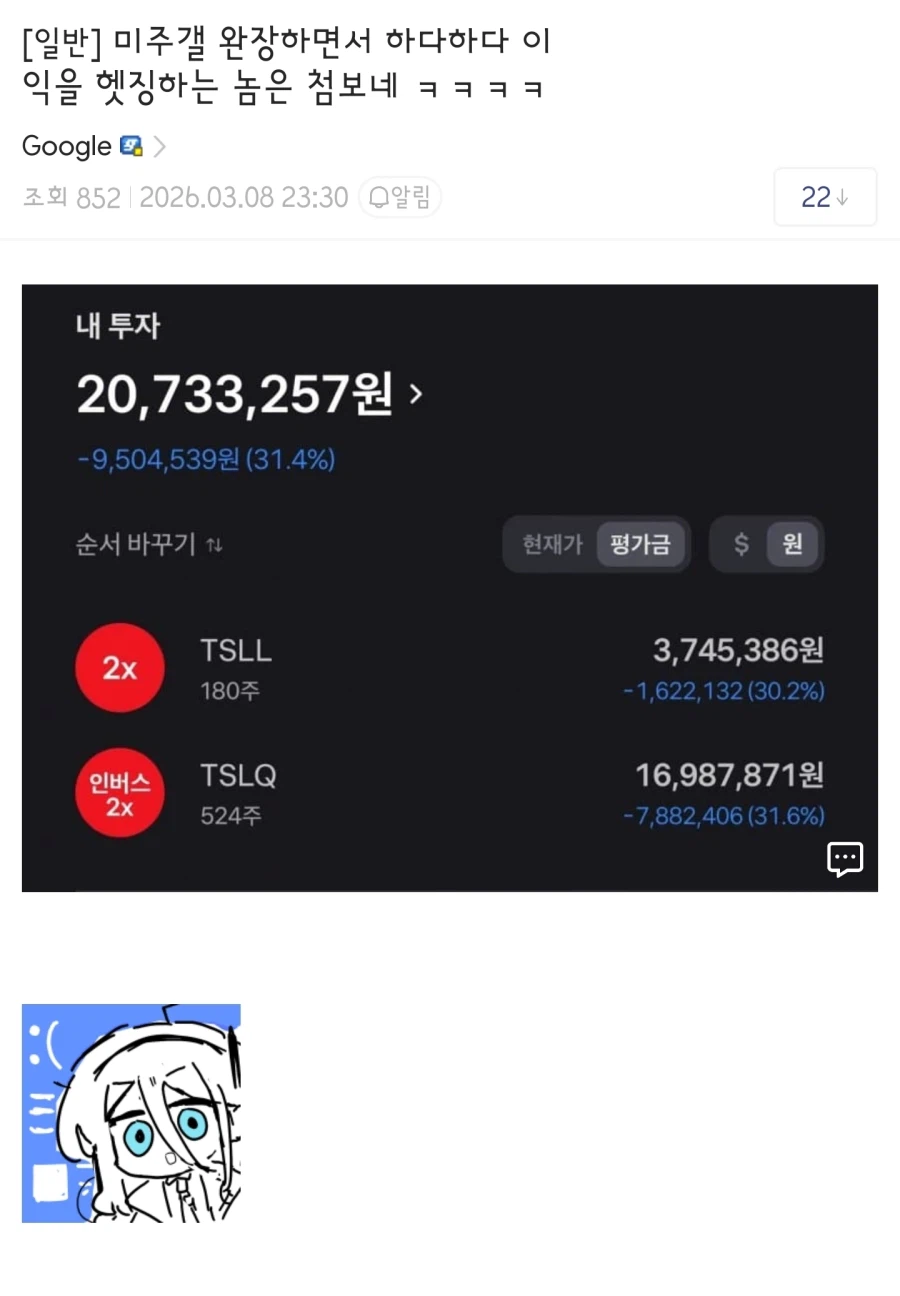Click the 알림 notification button

point(400,197)
